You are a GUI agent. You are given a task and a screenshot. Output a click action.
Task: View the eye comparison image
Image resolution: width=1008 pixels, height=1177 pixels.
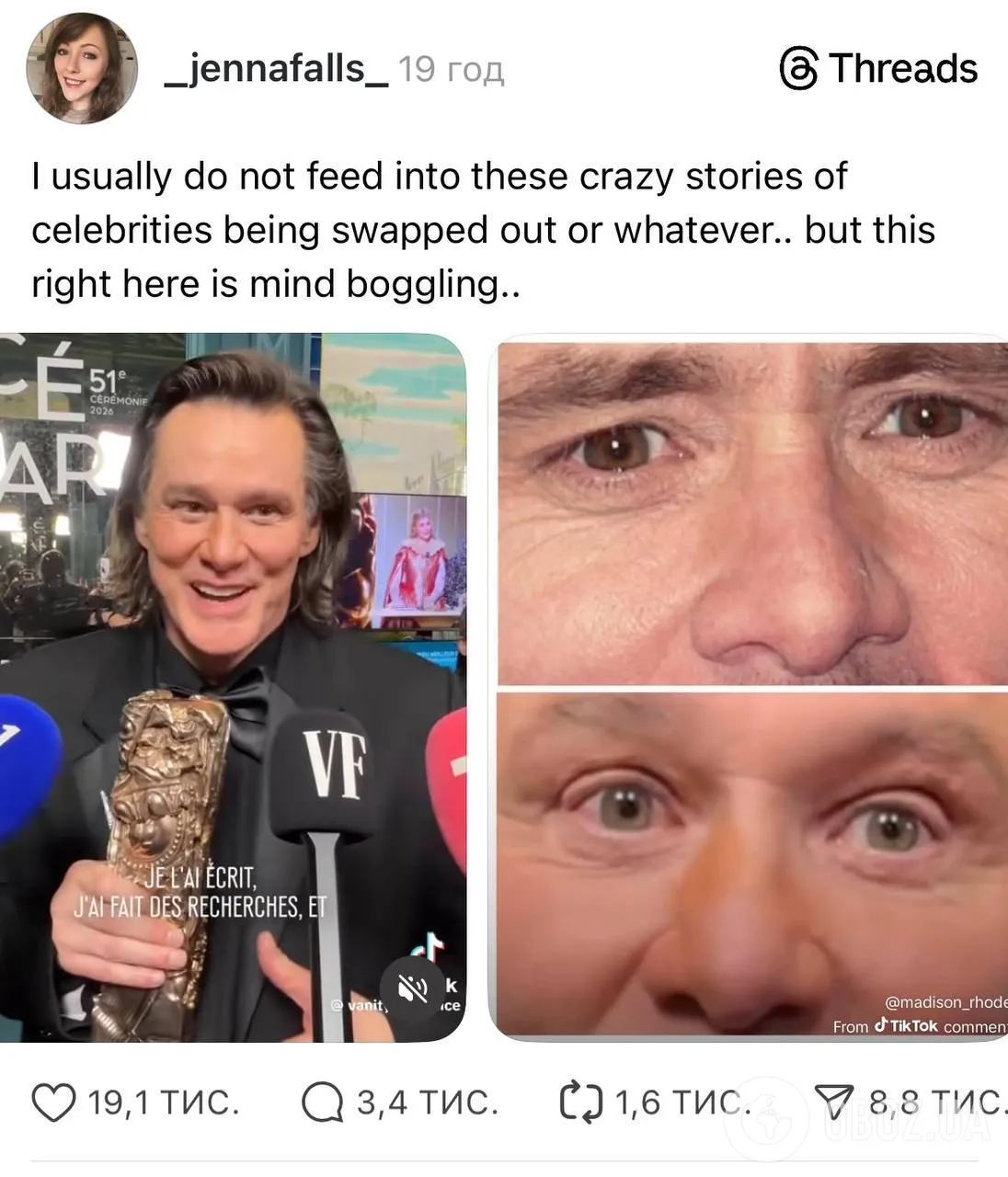coord(750,688)
